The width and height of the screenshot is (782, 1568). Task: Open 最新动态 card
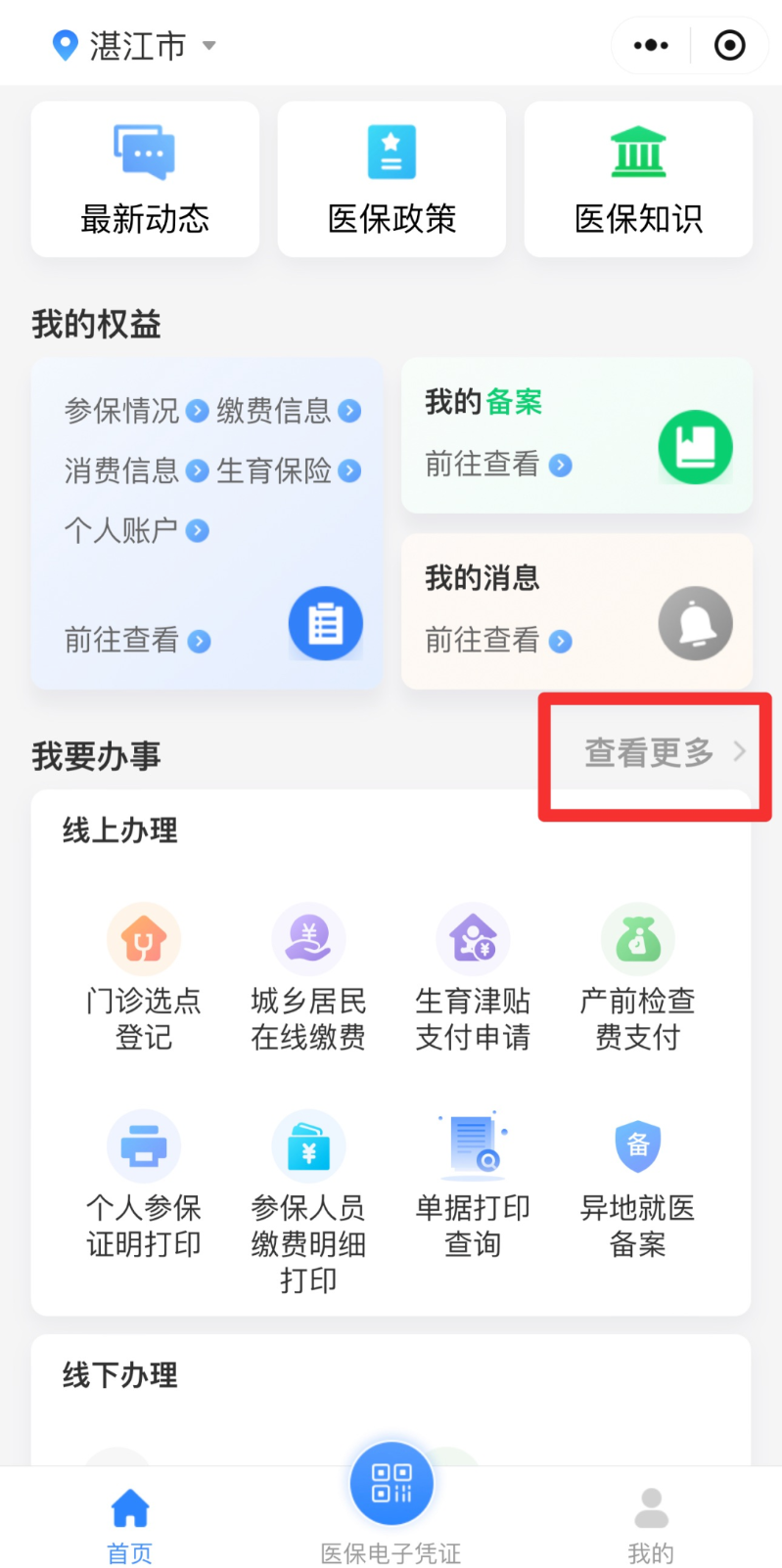coord(145,180)
